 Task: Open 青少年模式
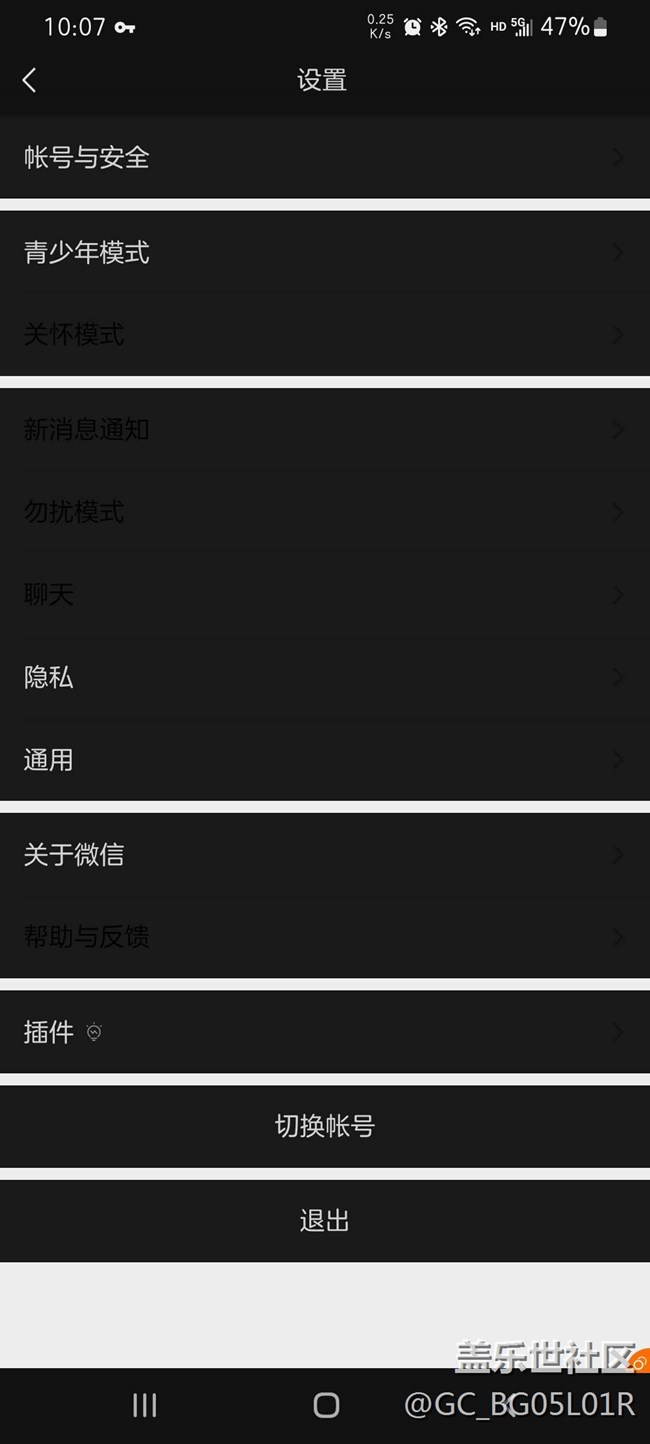click(x=325, y=252)
